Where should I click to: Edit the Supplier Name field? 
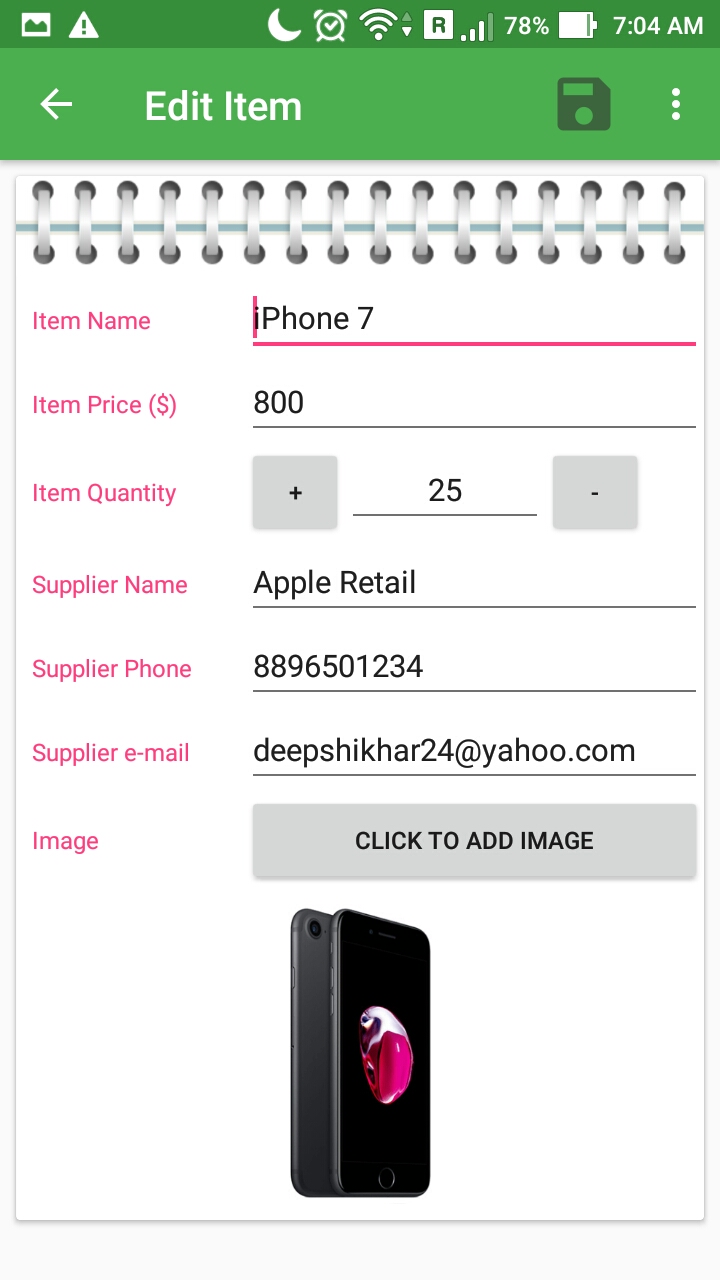[473, 583]
